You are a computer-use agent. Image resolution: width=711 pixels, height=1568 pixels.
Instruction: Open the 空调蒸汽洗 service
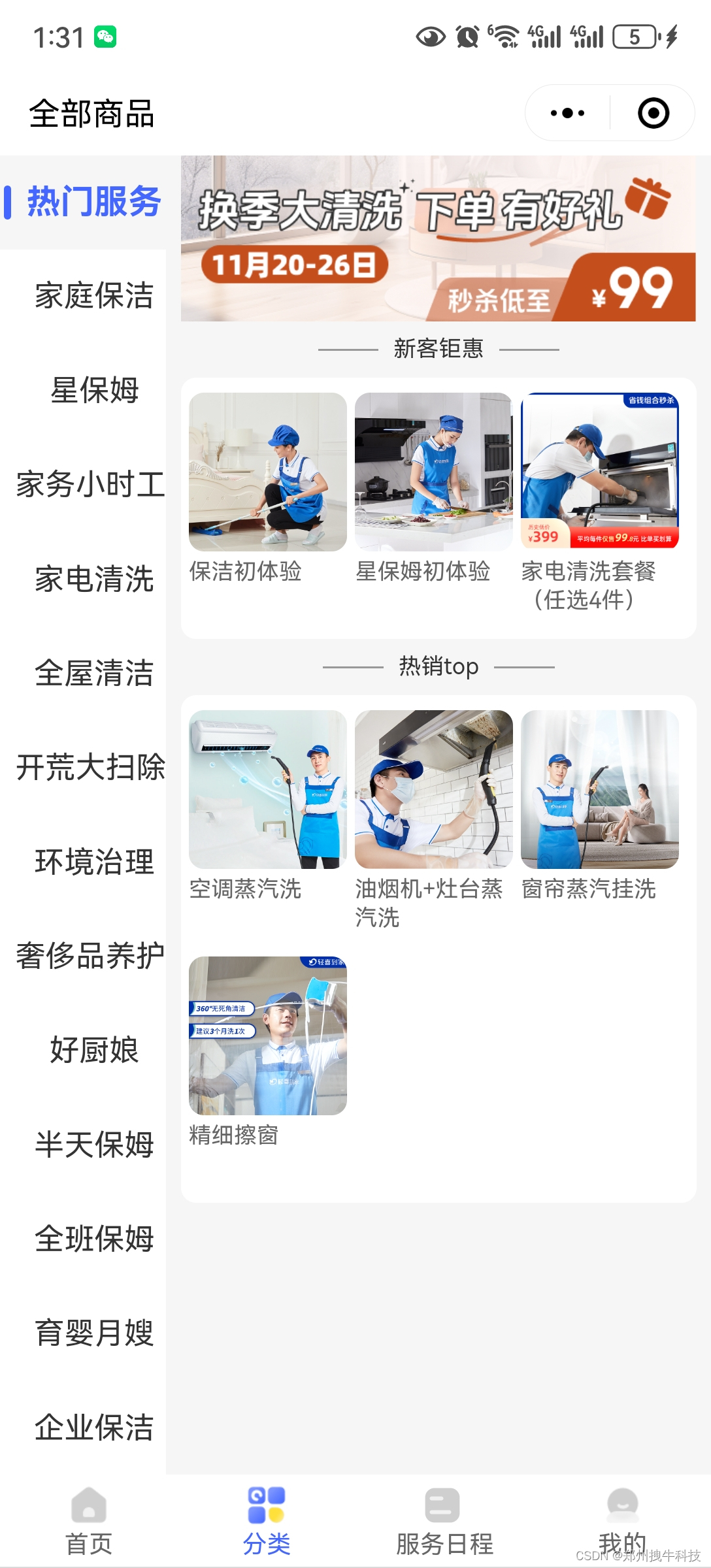[x=268, y=806]
